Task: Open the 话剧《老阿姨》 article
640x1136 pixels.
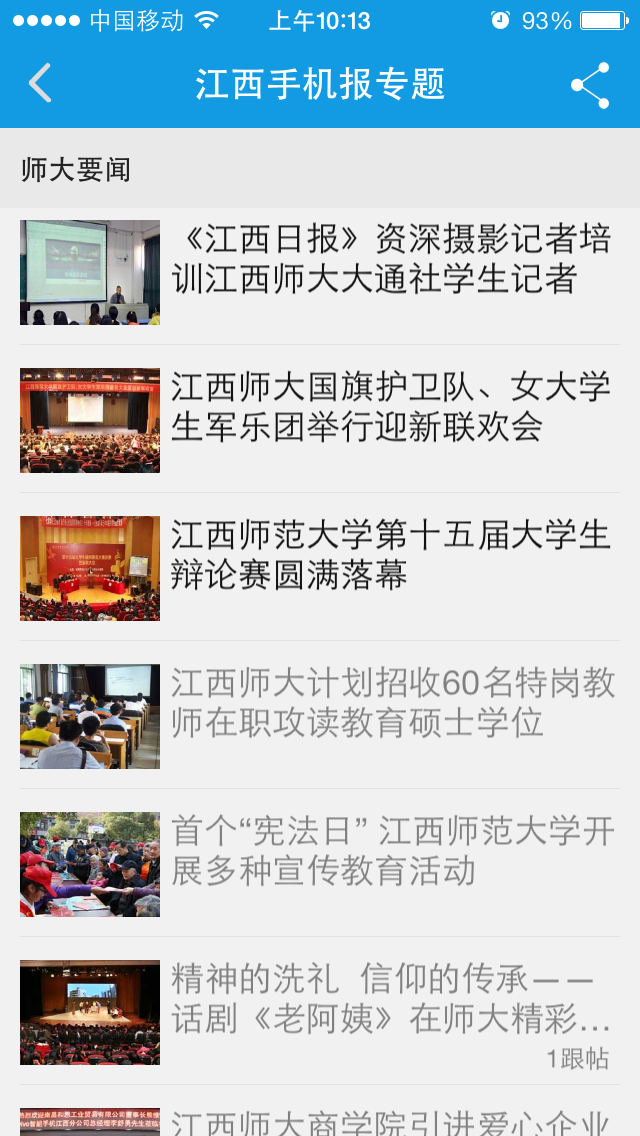Action: point(320,1011)
